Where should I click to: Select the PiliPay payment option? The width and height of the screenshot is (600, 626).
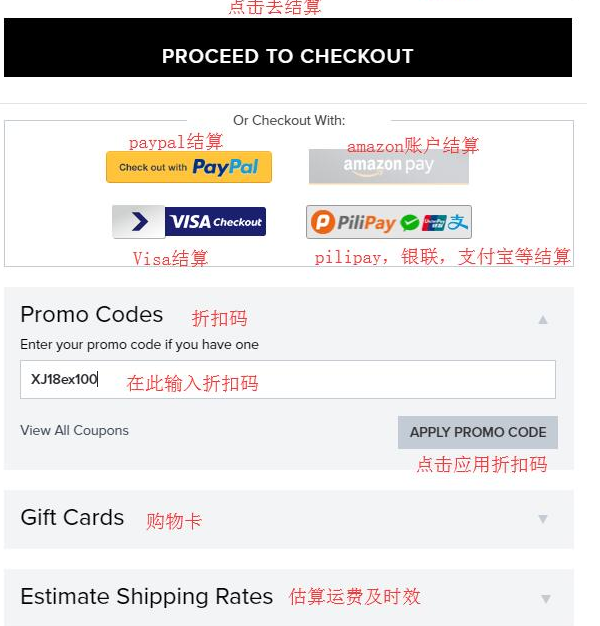(388, 222)
